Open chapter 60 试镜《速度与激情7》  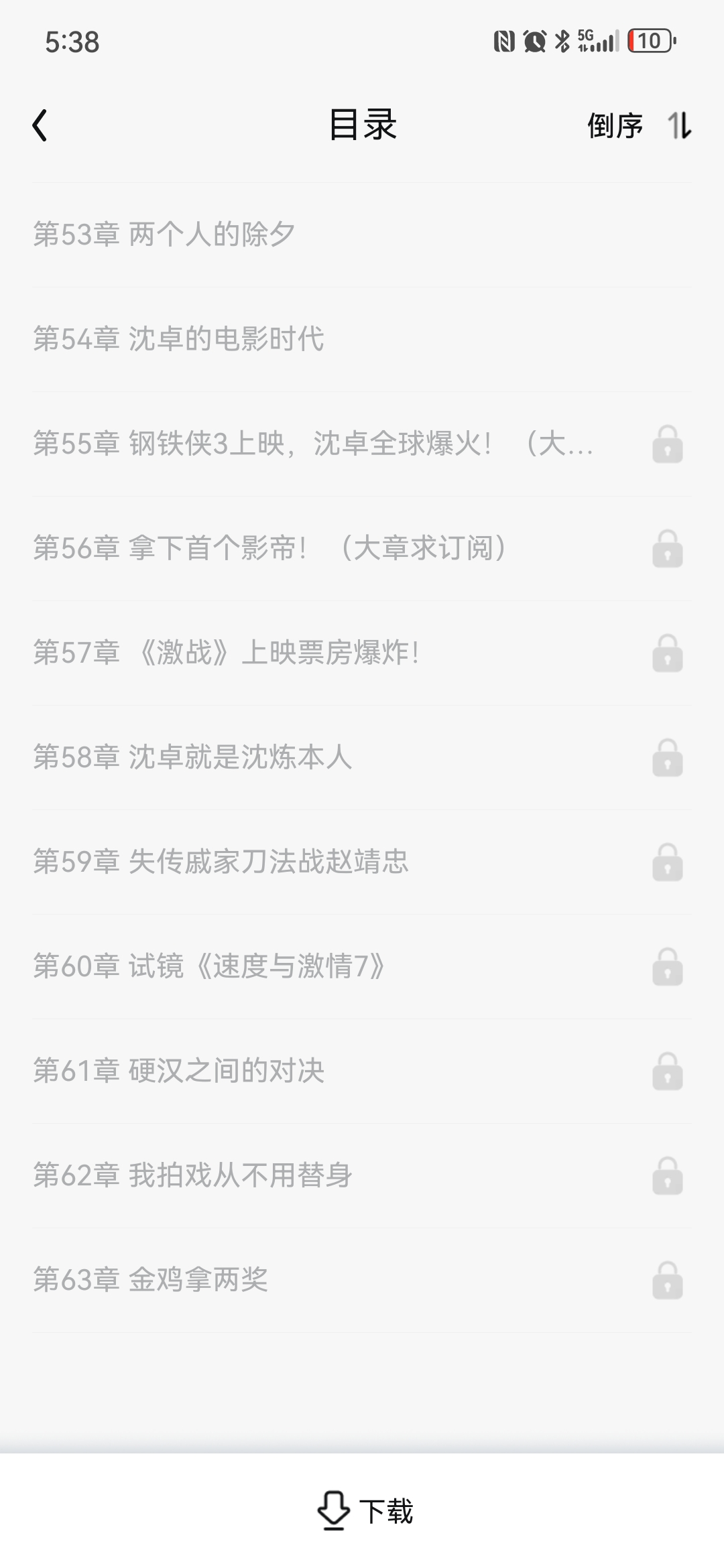209,966
